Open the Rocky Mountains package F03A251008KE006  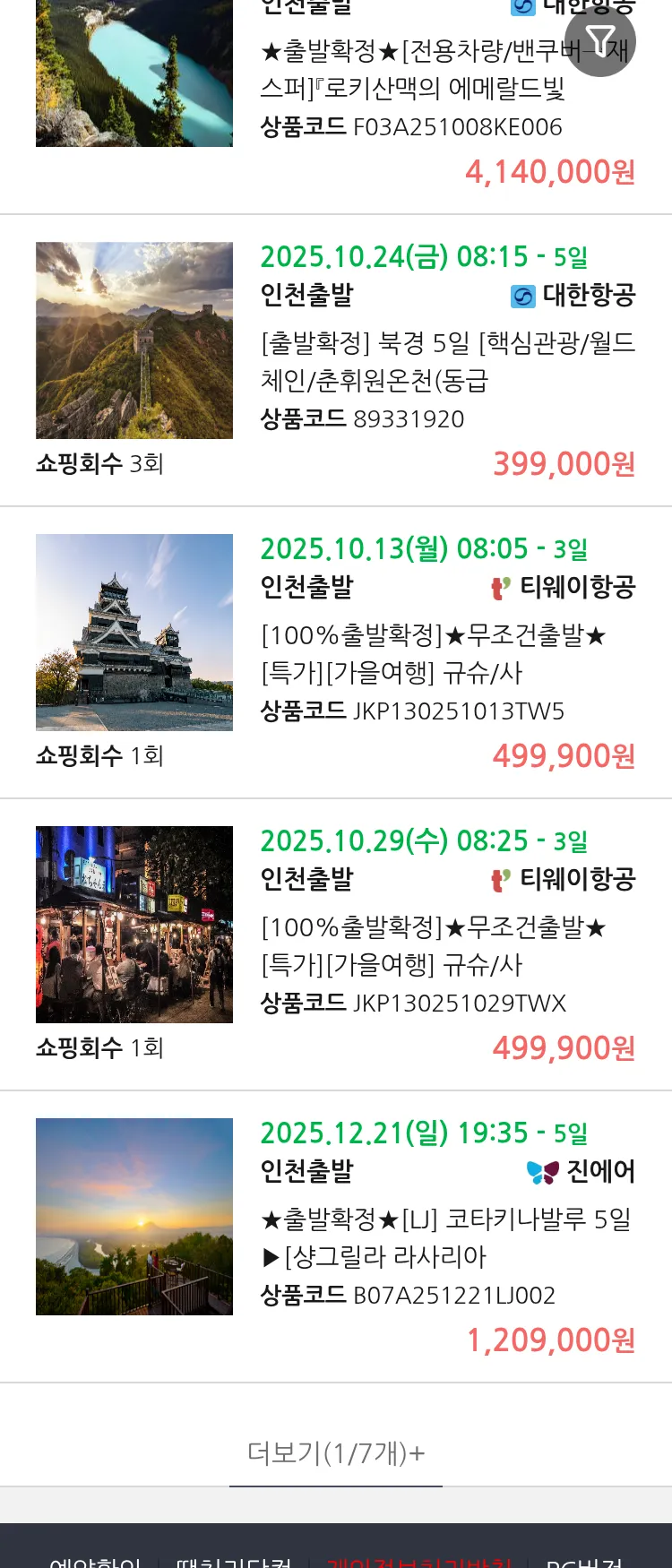[412, 90]
